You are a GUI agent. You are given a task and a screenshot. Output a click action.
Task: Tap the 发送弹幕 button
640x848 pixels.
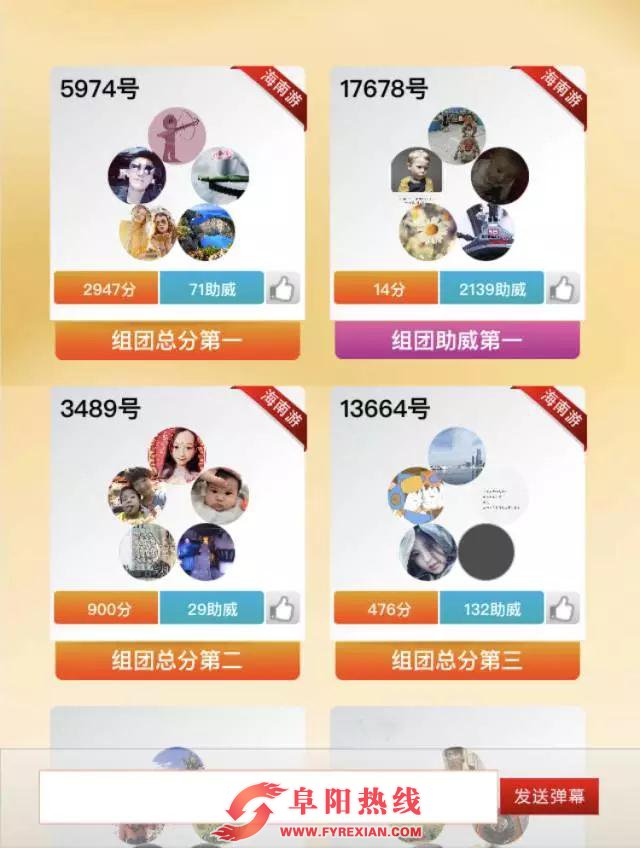(x=549, y=797)
